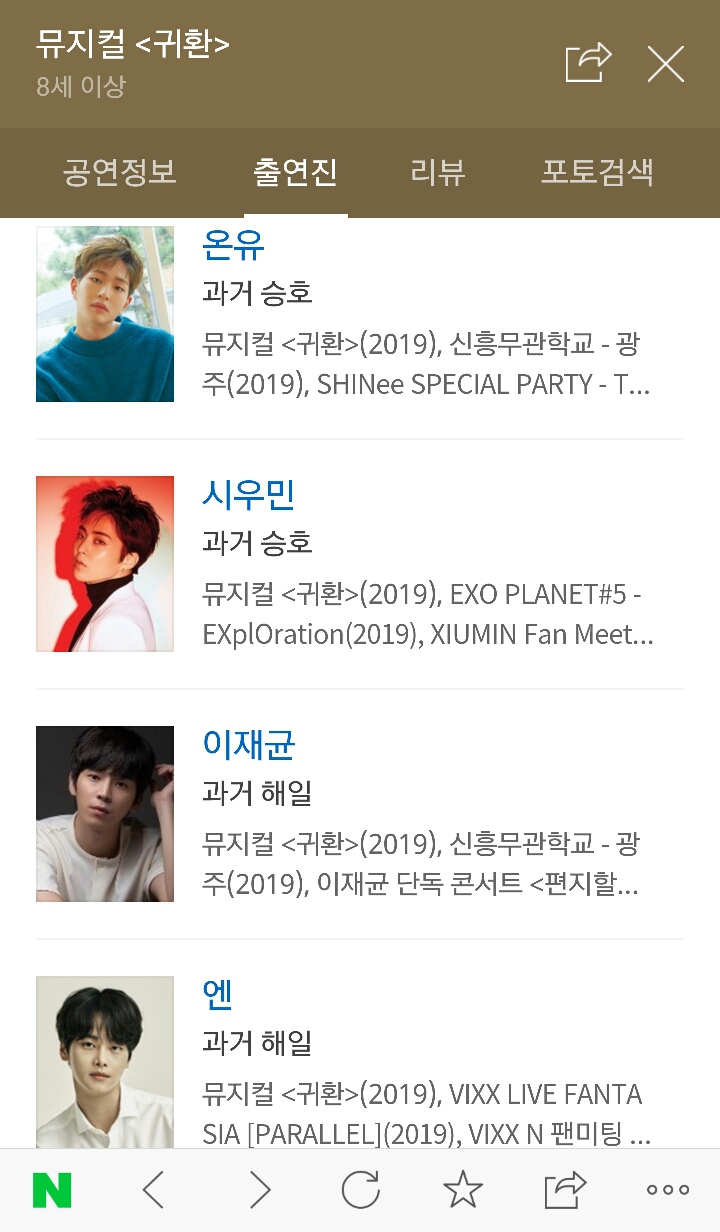The image size is (720, 1232).
Task: Switch to the 포토검색 tab
Action: [x=596, y=172]
